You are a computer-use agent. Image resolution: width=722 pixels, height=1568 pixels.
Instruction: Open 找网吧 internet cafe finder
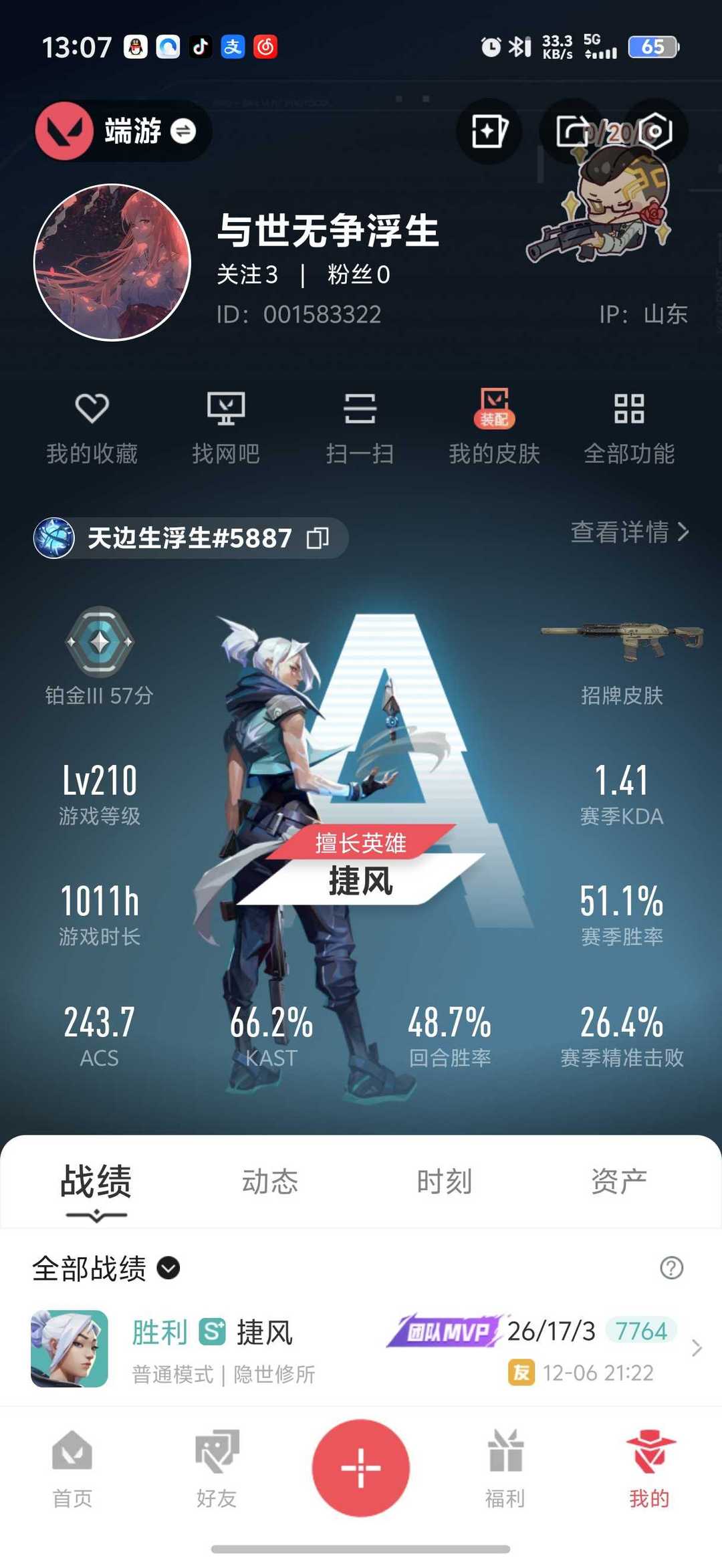tap(226, 427)
